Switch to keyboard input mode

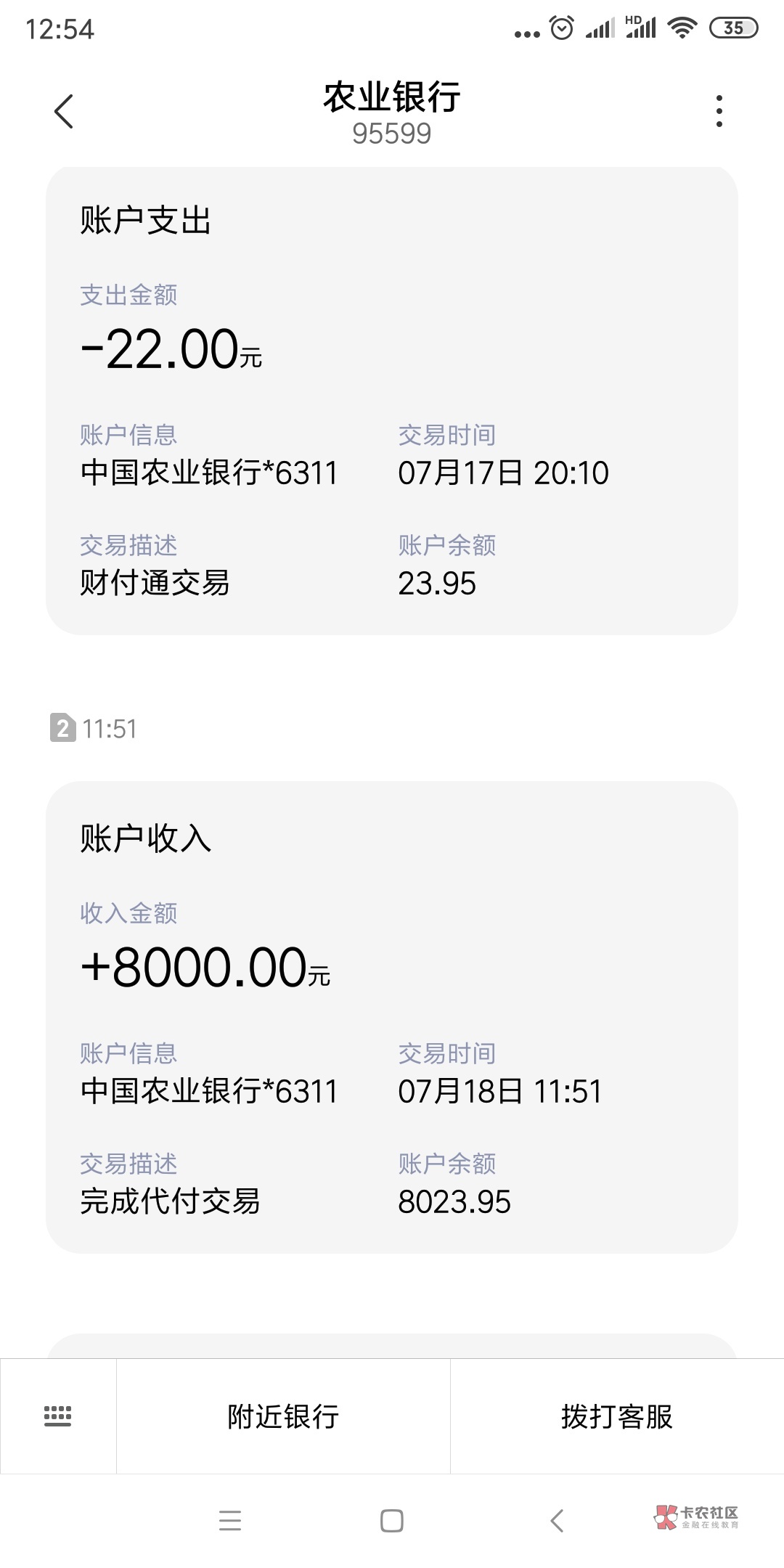pyautogui.click(x=58, y=1416)
